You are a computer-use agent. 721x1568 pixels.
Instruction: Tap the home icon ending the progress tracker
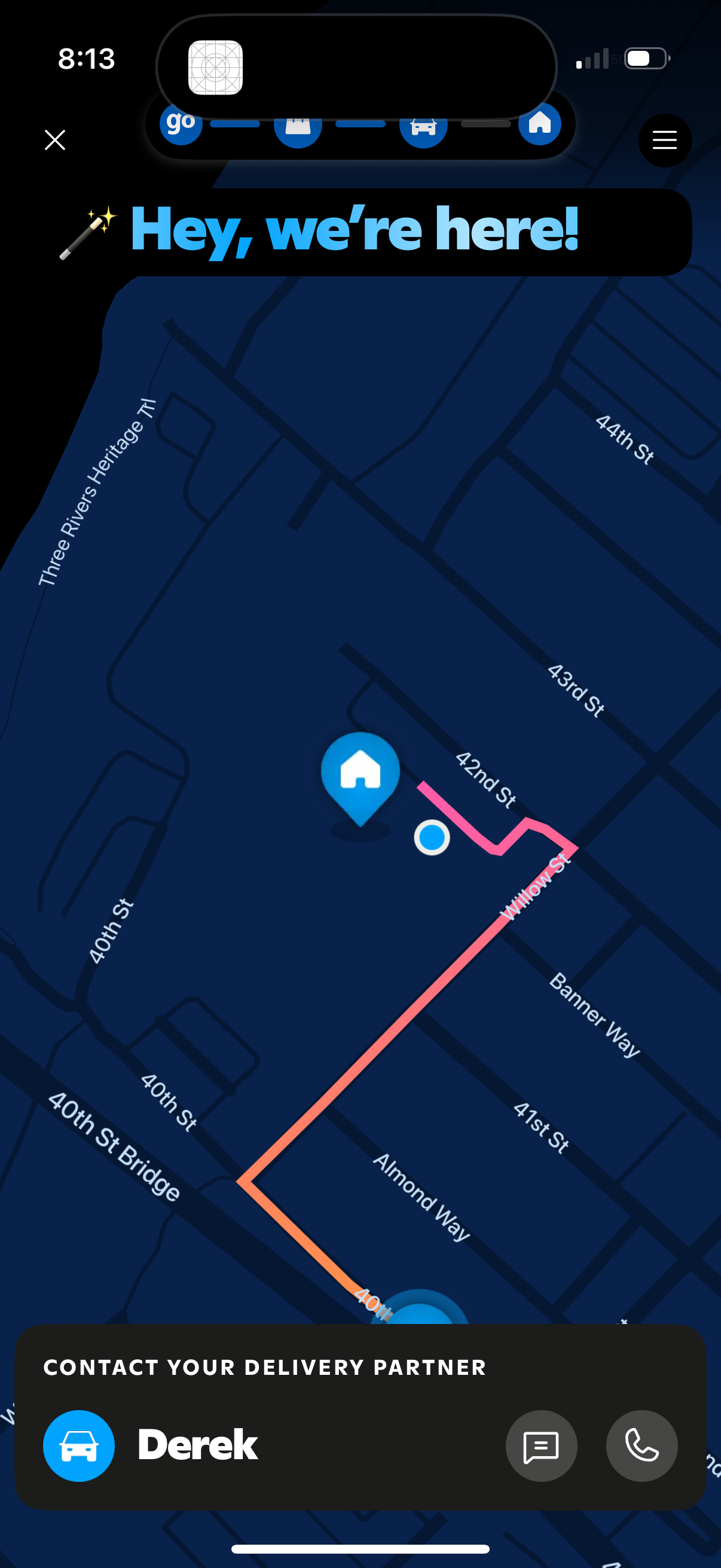[539, 125]
